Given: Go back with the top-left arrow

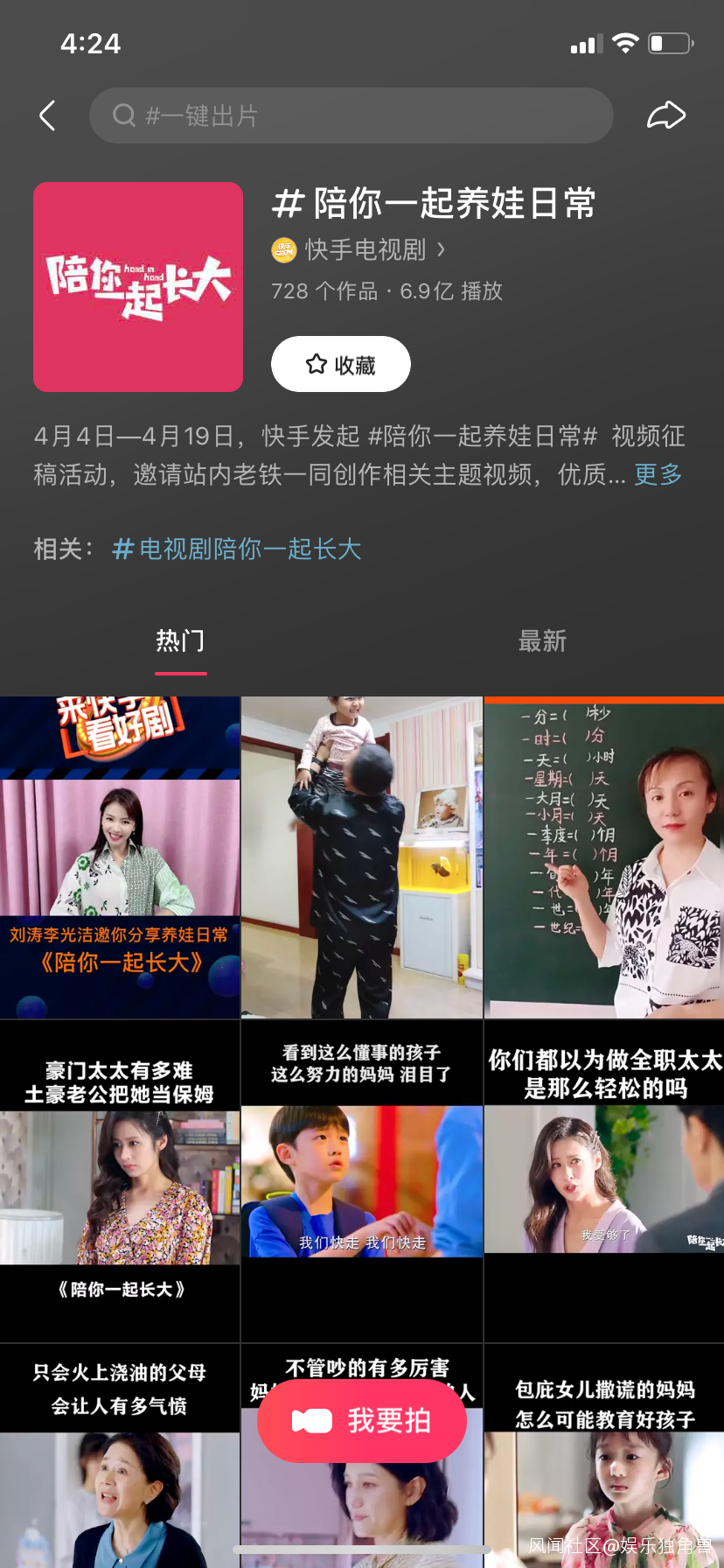Looking at the screenshot, I should [x=48, y=115].
